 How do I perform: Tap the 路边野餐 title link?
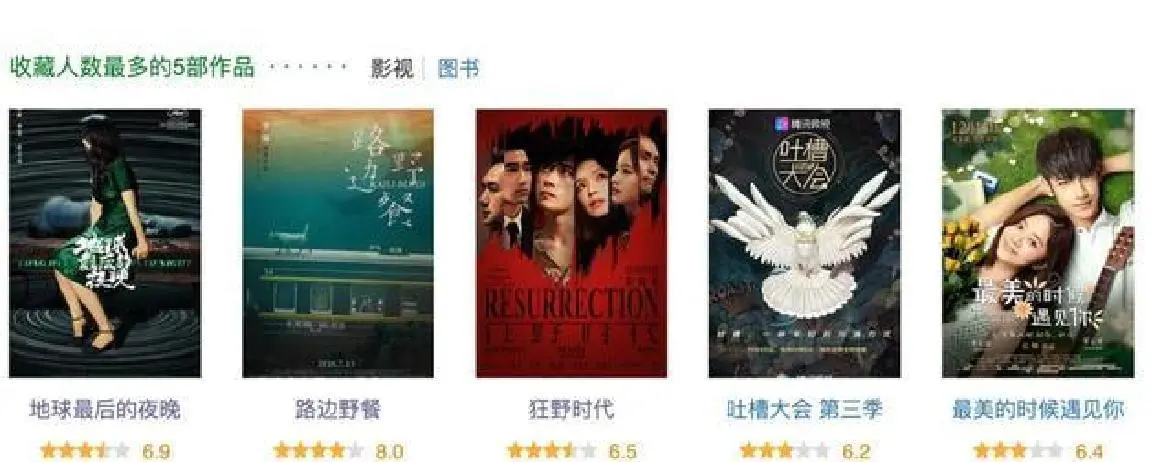(338, 410)
